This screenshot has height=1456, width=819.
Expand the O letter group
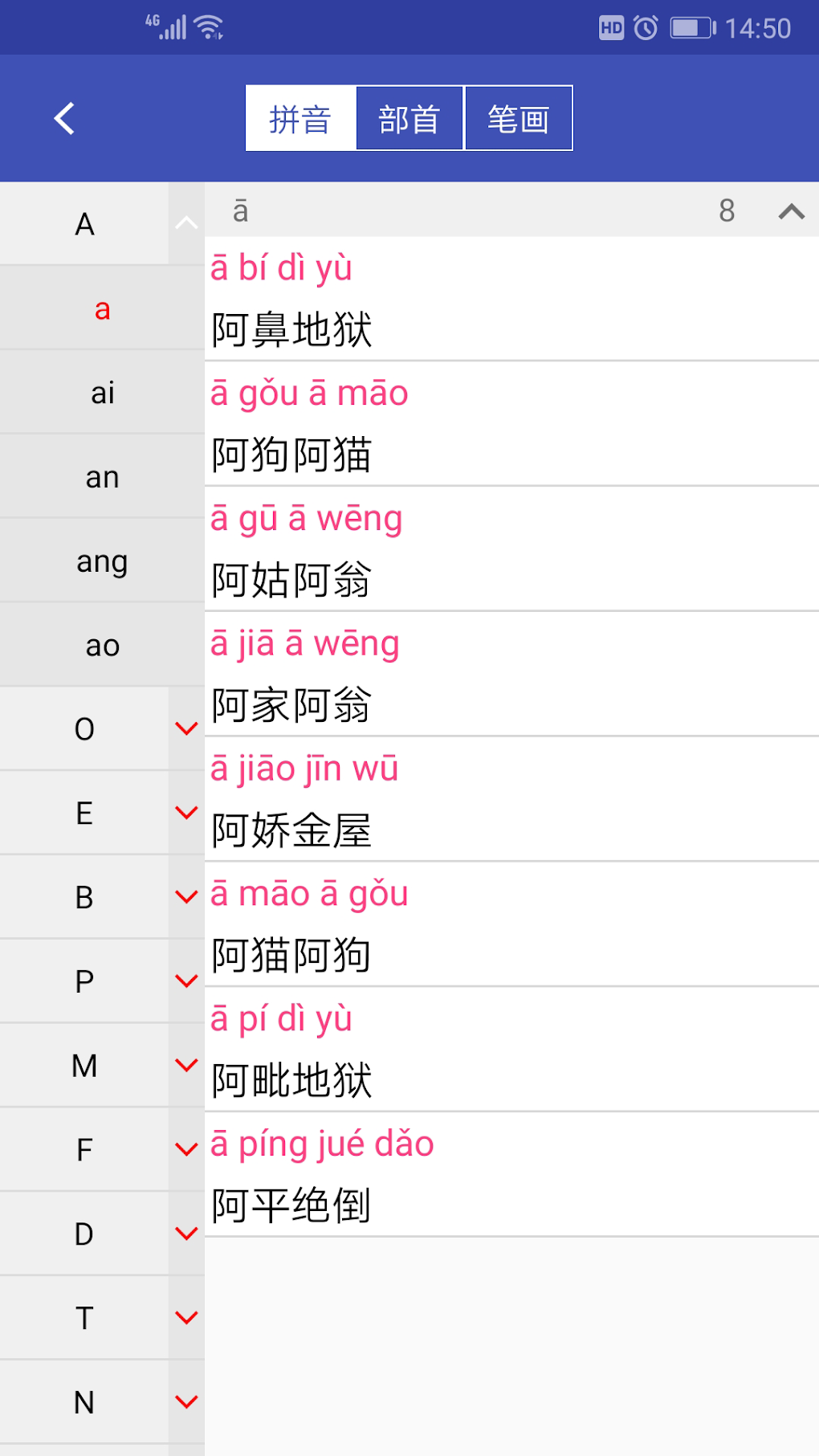pyautogui.click(x=185, y=728)
